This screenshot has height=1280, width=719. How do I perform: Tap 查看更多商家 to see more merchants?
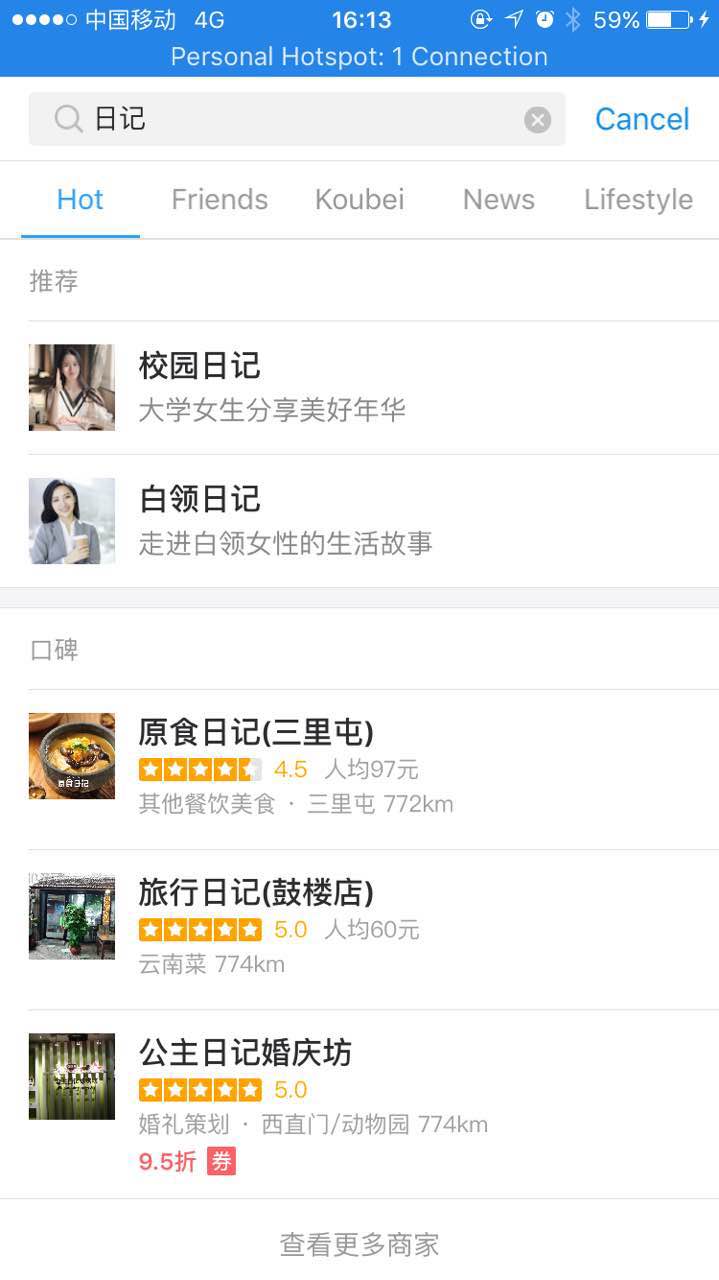(359, 1245)
